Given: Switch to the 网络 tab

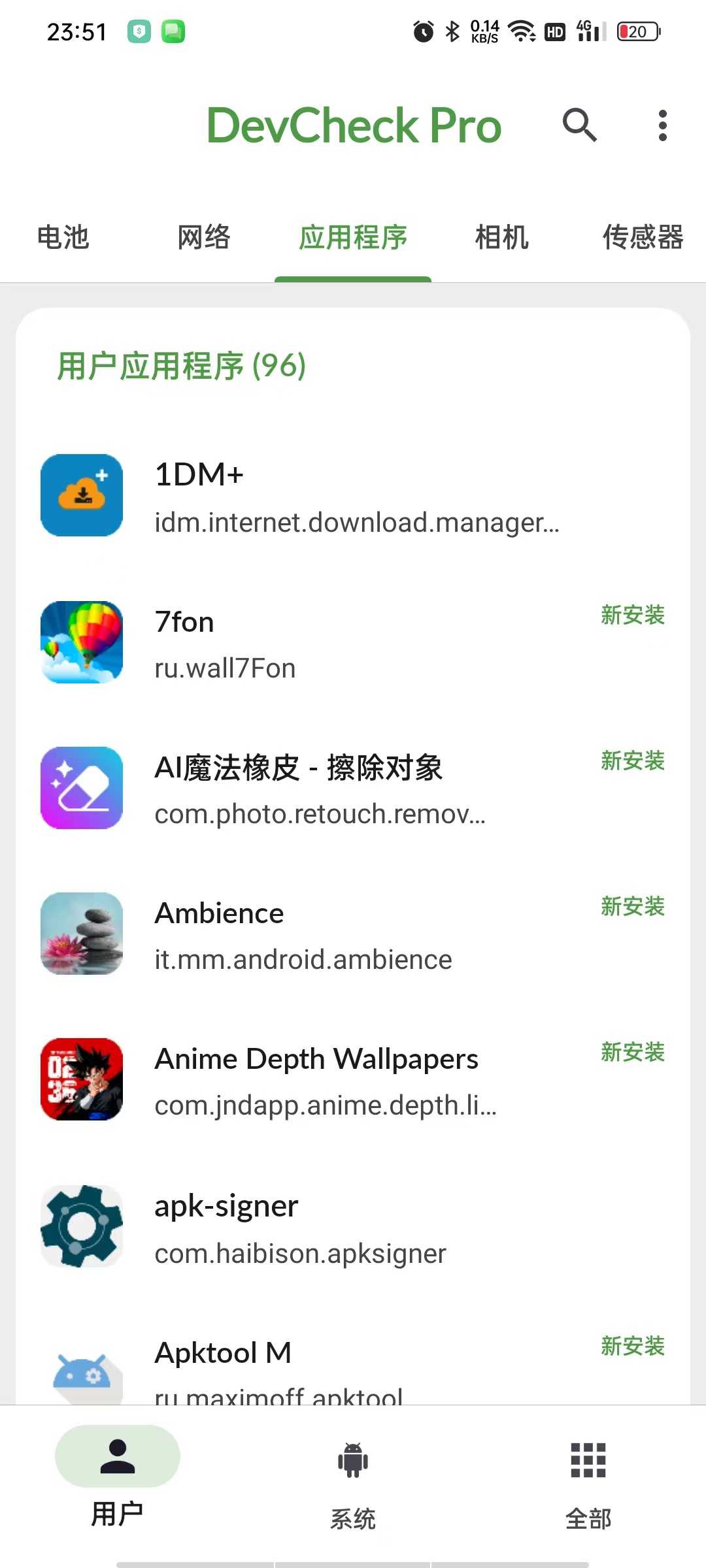Looking at the screenshot, I should click(x=204, y=237).
